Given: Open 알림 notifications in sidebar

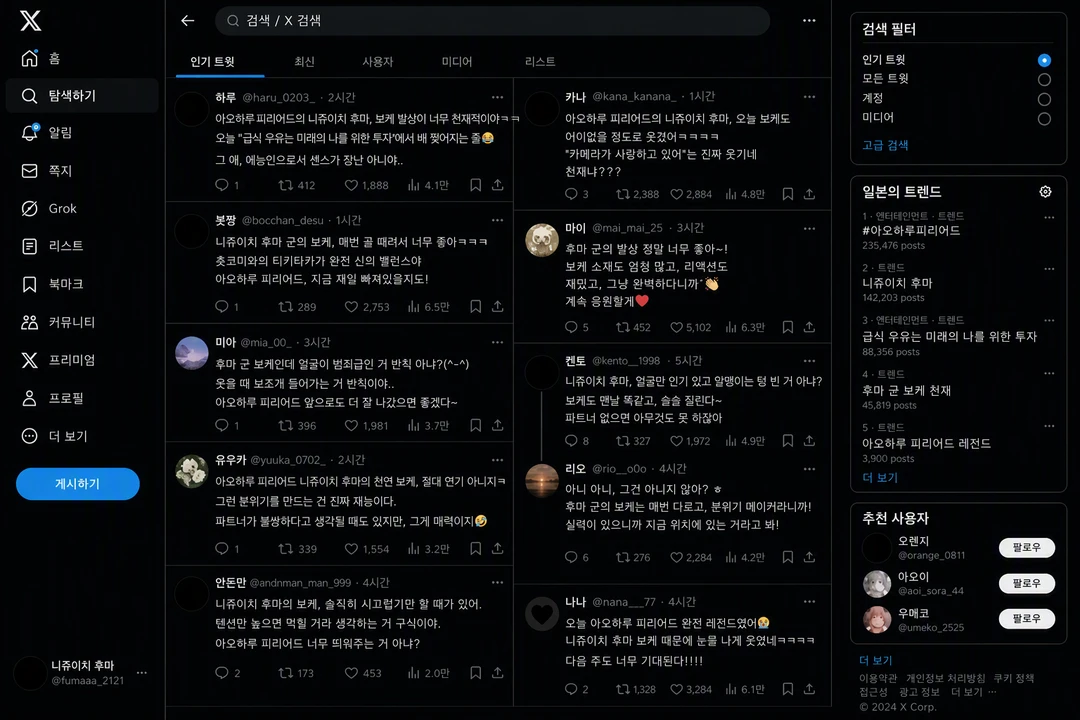Looking at the screenshot, I should click(x=47, y=132).
